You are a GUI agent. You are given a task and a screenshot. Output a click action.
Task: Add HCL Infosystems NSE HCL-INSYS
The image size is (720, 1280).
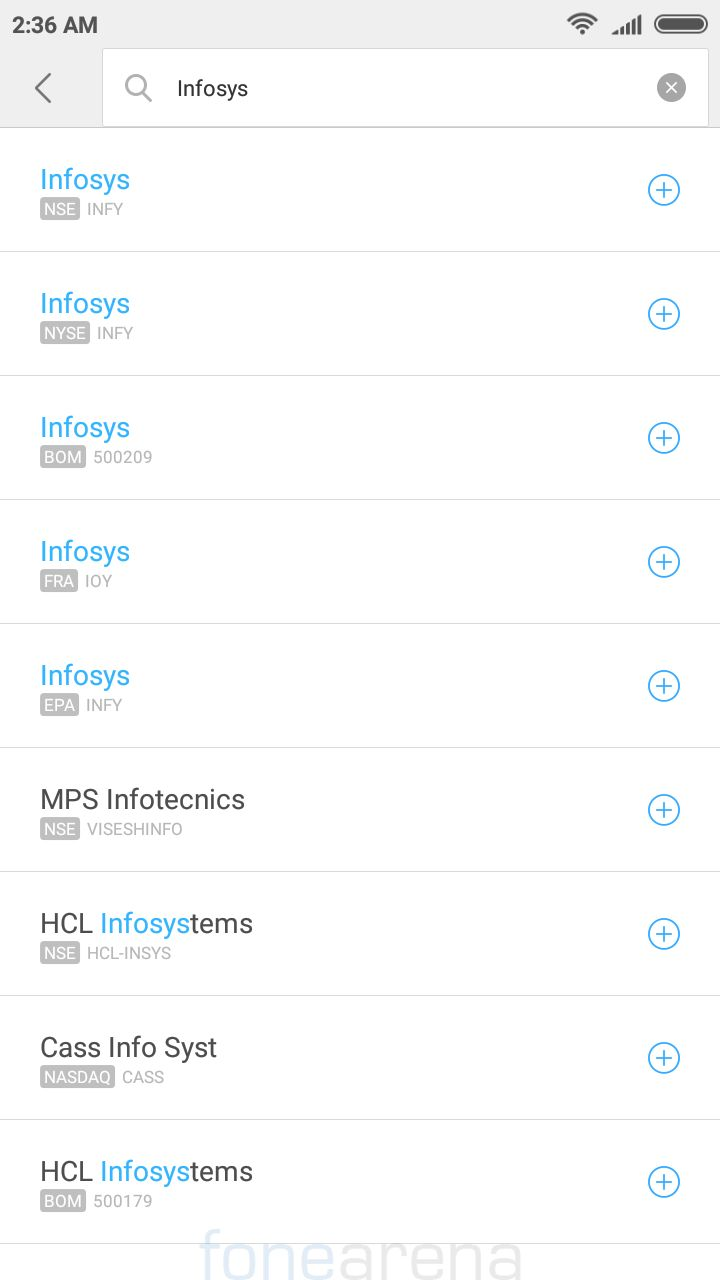(664, 934)
